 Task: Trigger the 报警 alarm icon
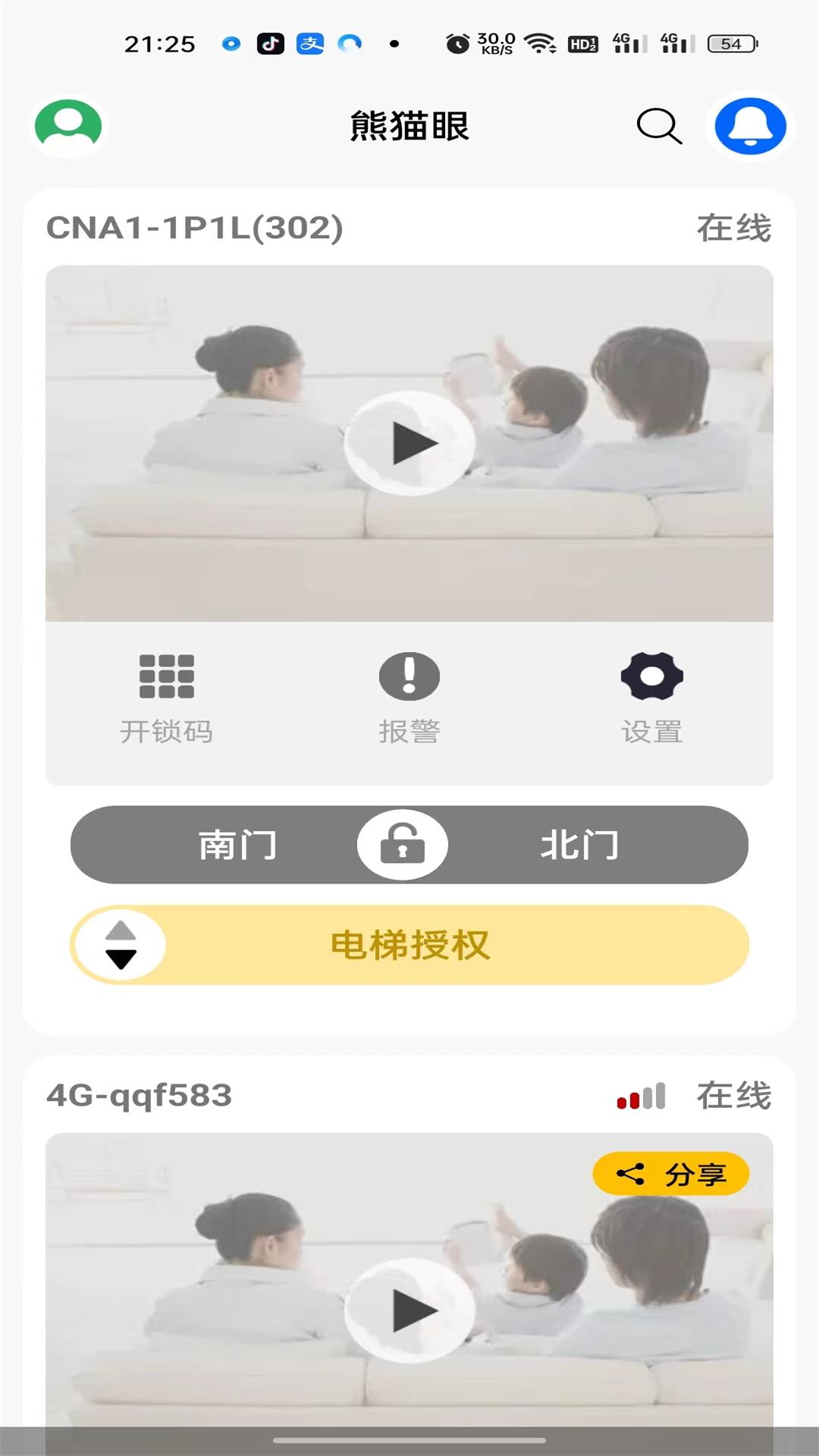(x=409, y=676)
